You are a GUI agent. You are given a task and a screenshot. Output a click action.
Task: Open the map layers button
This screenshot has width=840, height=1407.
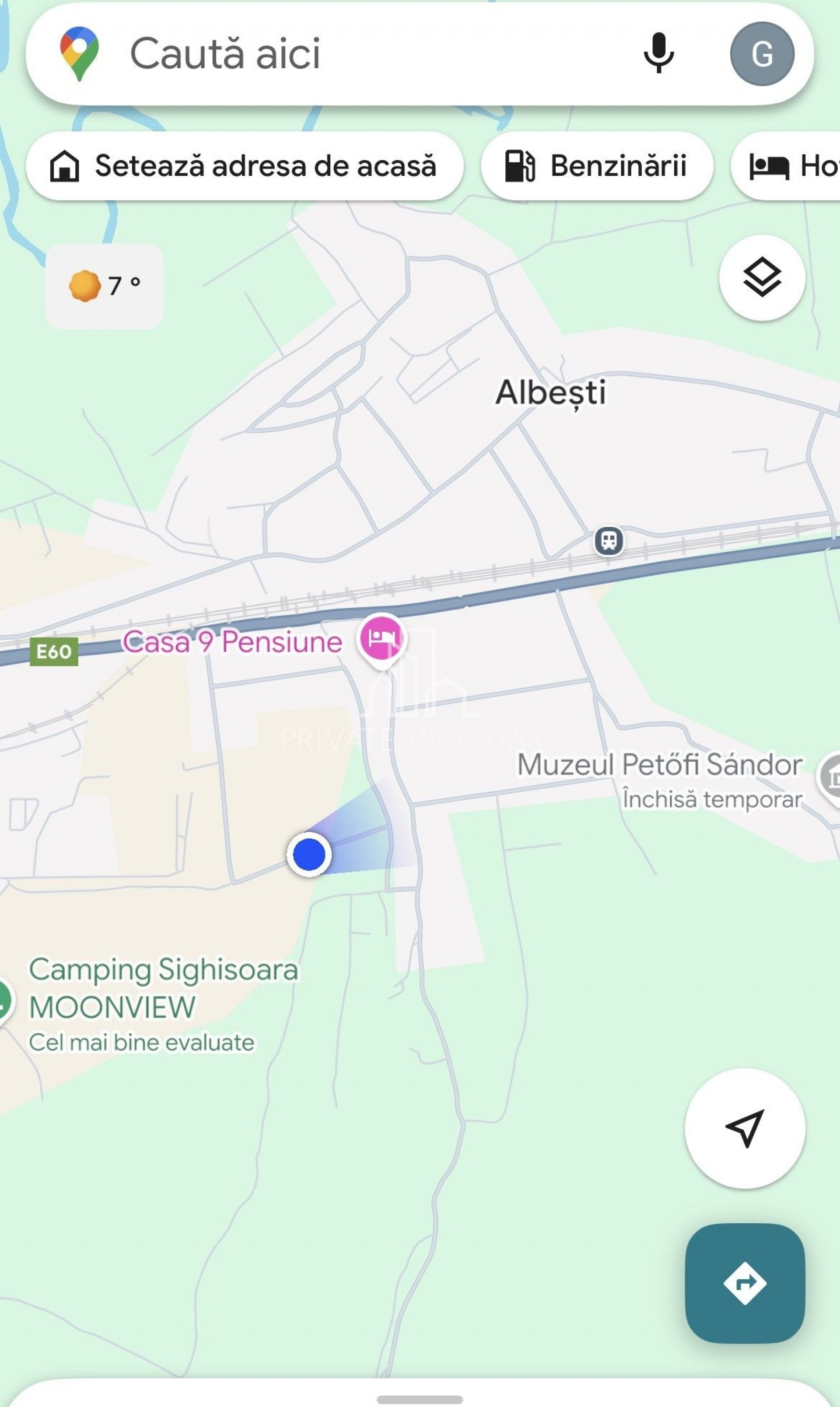(762, 277)
